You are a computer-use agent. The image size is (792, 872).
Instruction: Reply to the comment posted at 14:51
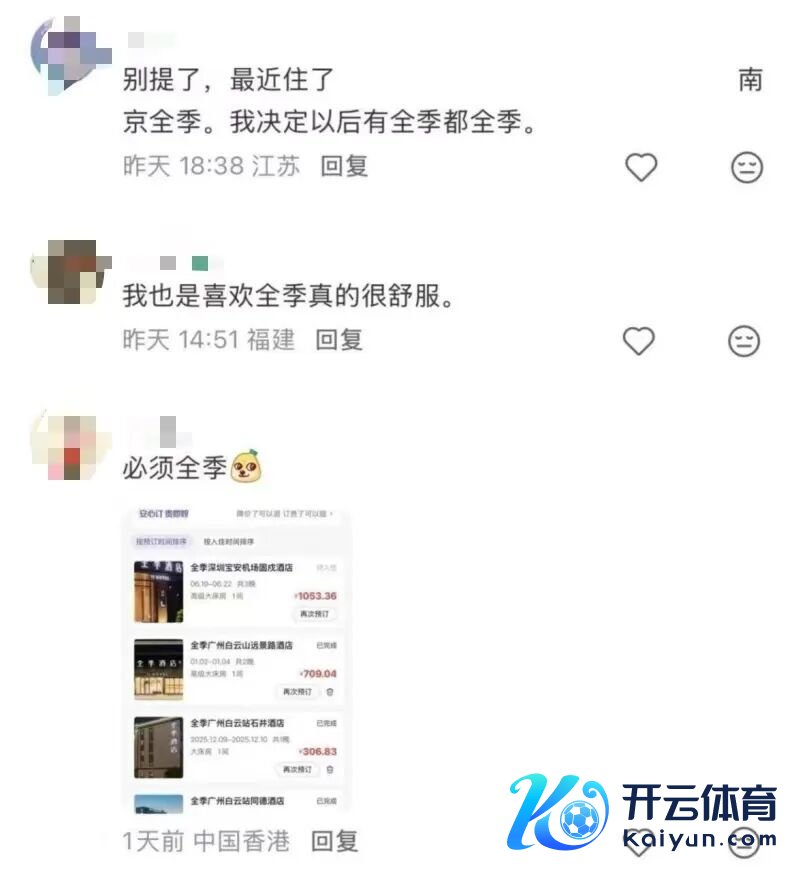pos(339,340)
